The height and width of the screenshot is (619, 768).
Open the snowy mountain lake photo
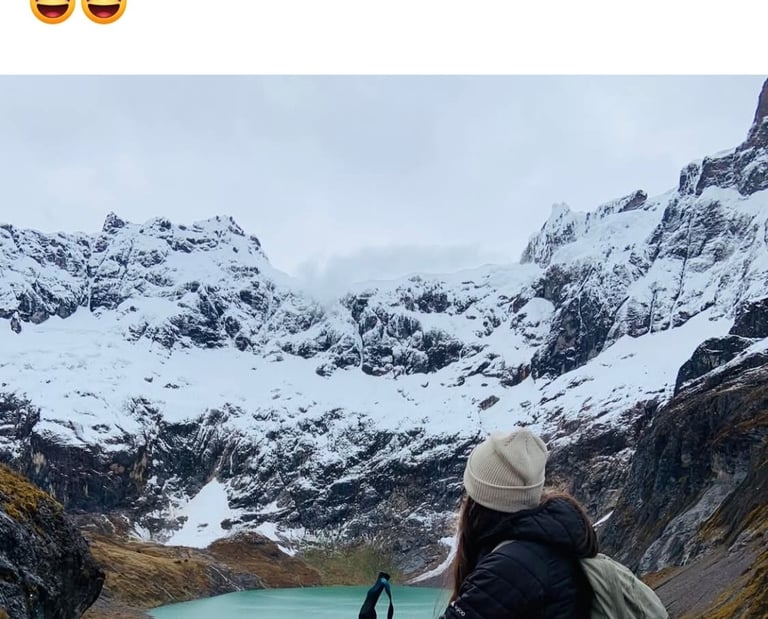click(384, 347)
